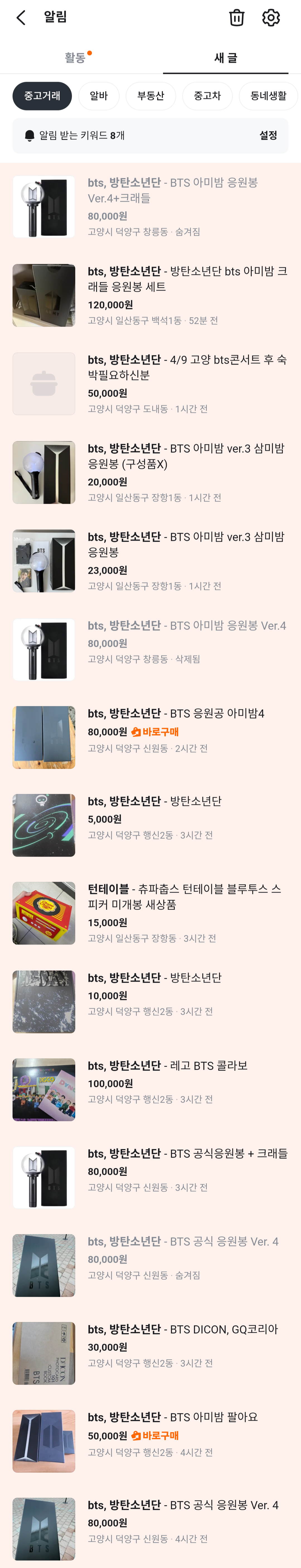Switch to the 동네생활 chip
The image size is (301, 1568).
pyautogui.click(x=268, y=96)
